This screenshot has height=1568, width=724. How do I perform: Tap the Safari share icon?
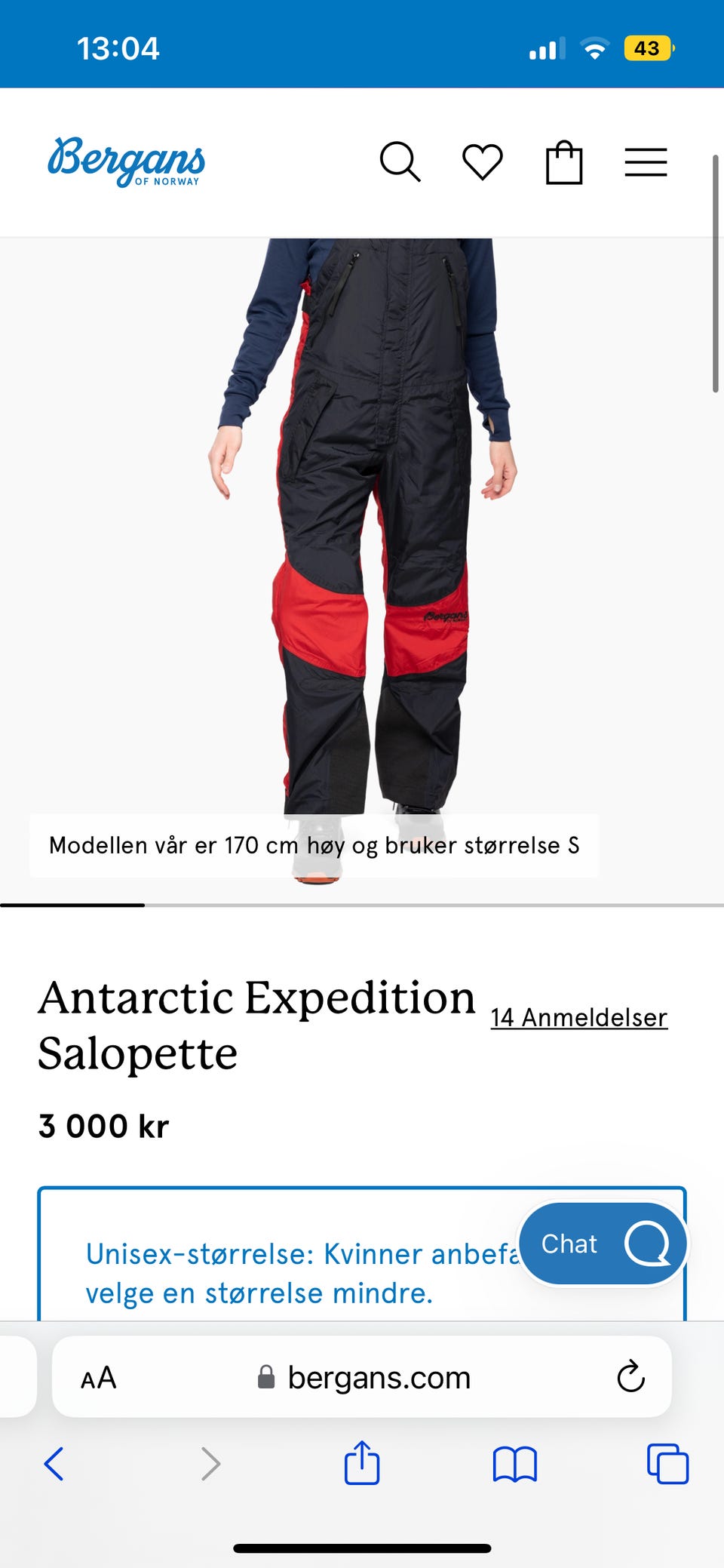[362, 1464]
